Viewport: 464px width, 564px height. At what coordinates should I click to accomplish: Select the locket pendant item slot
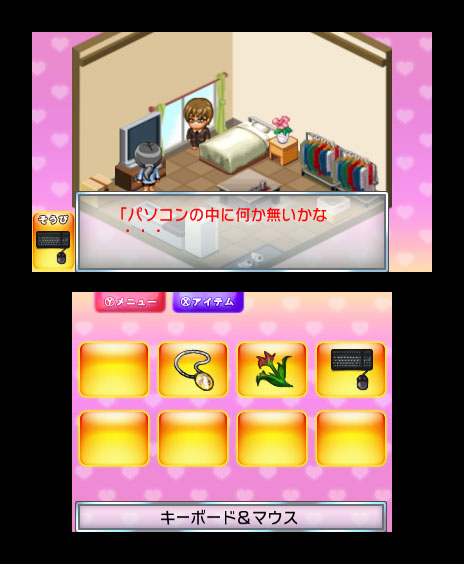(x=193, y=369)
